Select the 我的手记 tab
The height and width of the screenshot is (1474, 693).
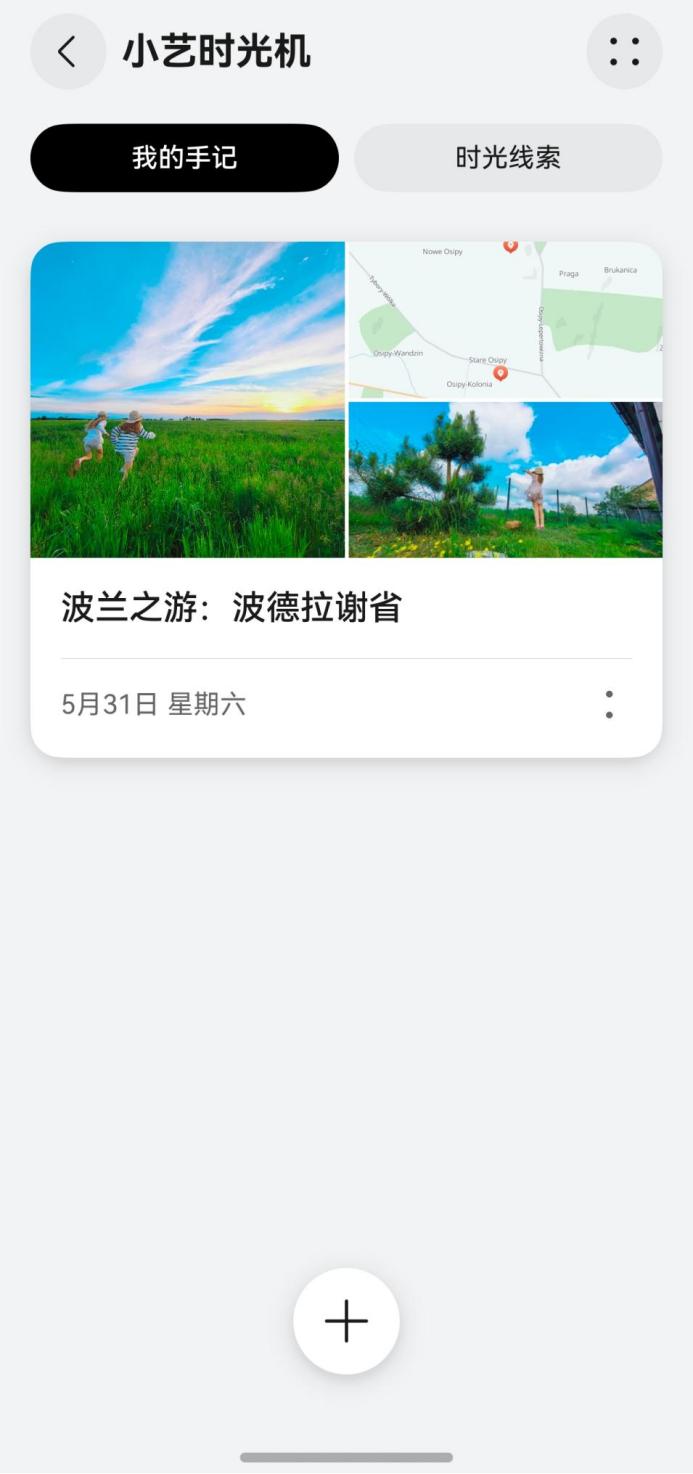click(x=184, y=158)
